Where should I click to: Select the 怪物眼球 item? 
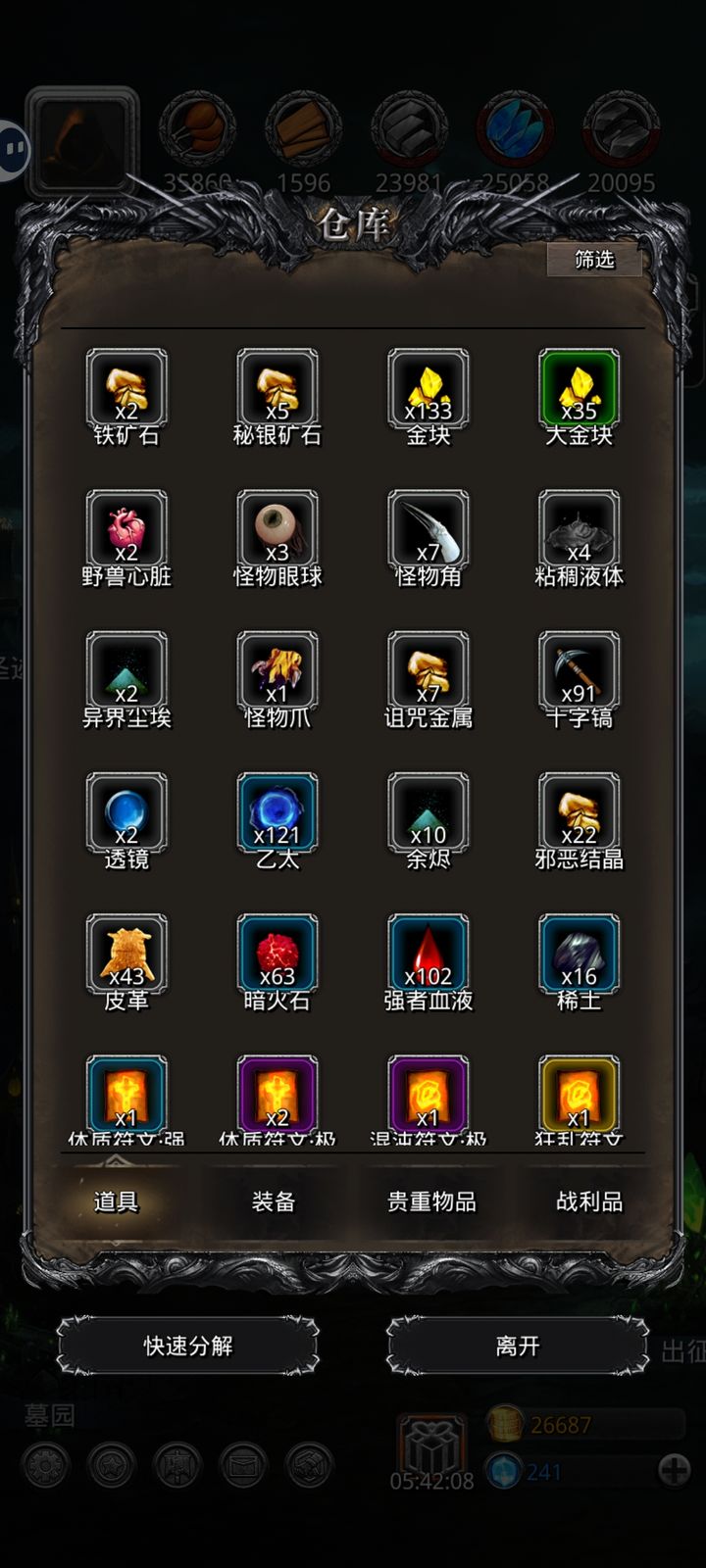coord(277,530)
